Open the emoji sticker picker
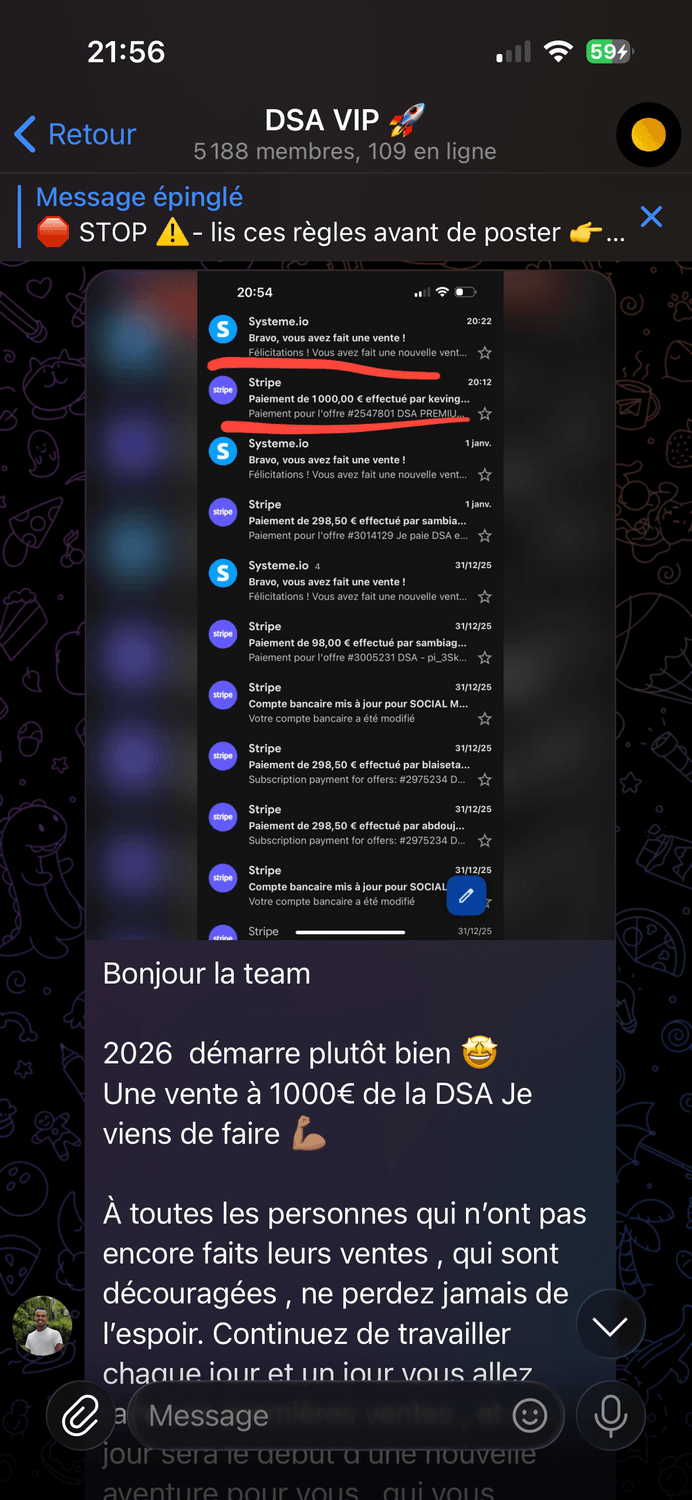692x1500 pixels. point(530,1415)
